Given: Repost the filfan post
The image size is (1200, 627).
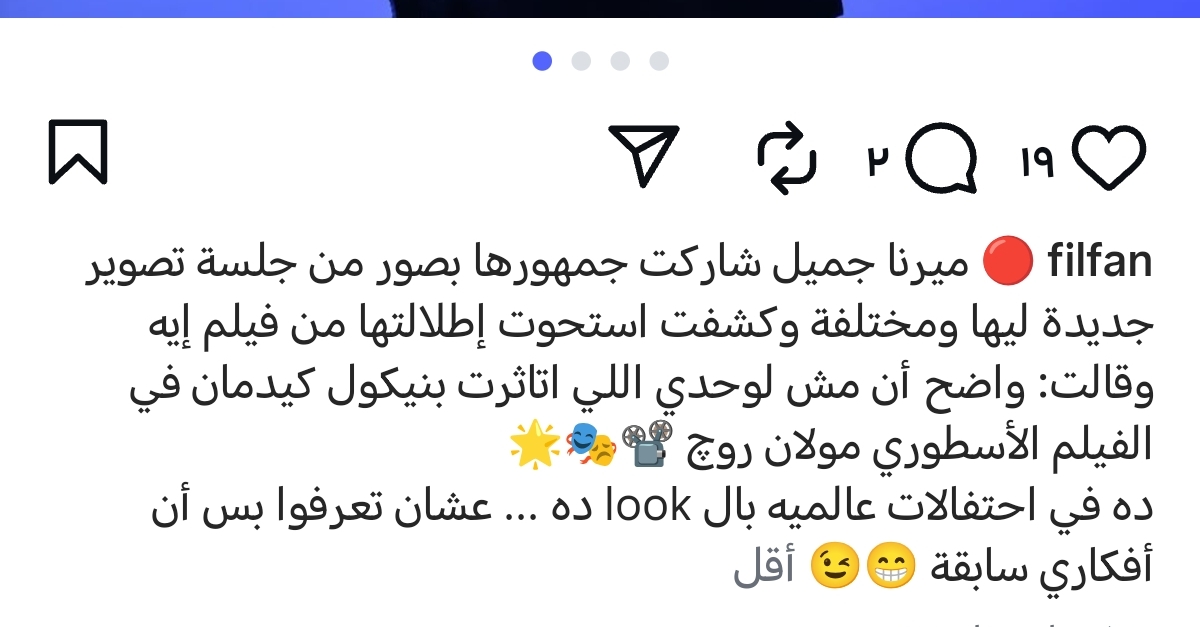Looking at the screenshot, I should 786,159.
